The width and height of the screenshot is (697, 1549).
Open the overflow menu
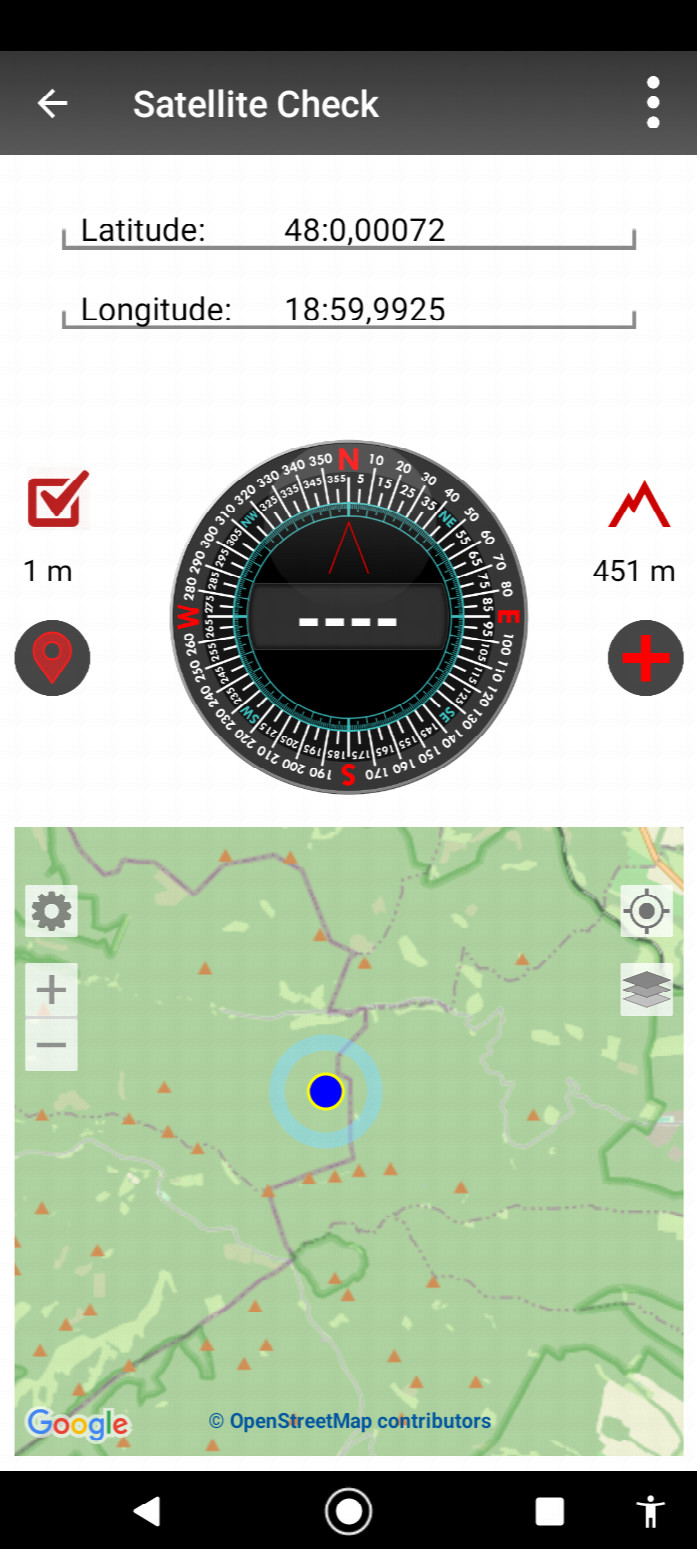click(653, 103)
